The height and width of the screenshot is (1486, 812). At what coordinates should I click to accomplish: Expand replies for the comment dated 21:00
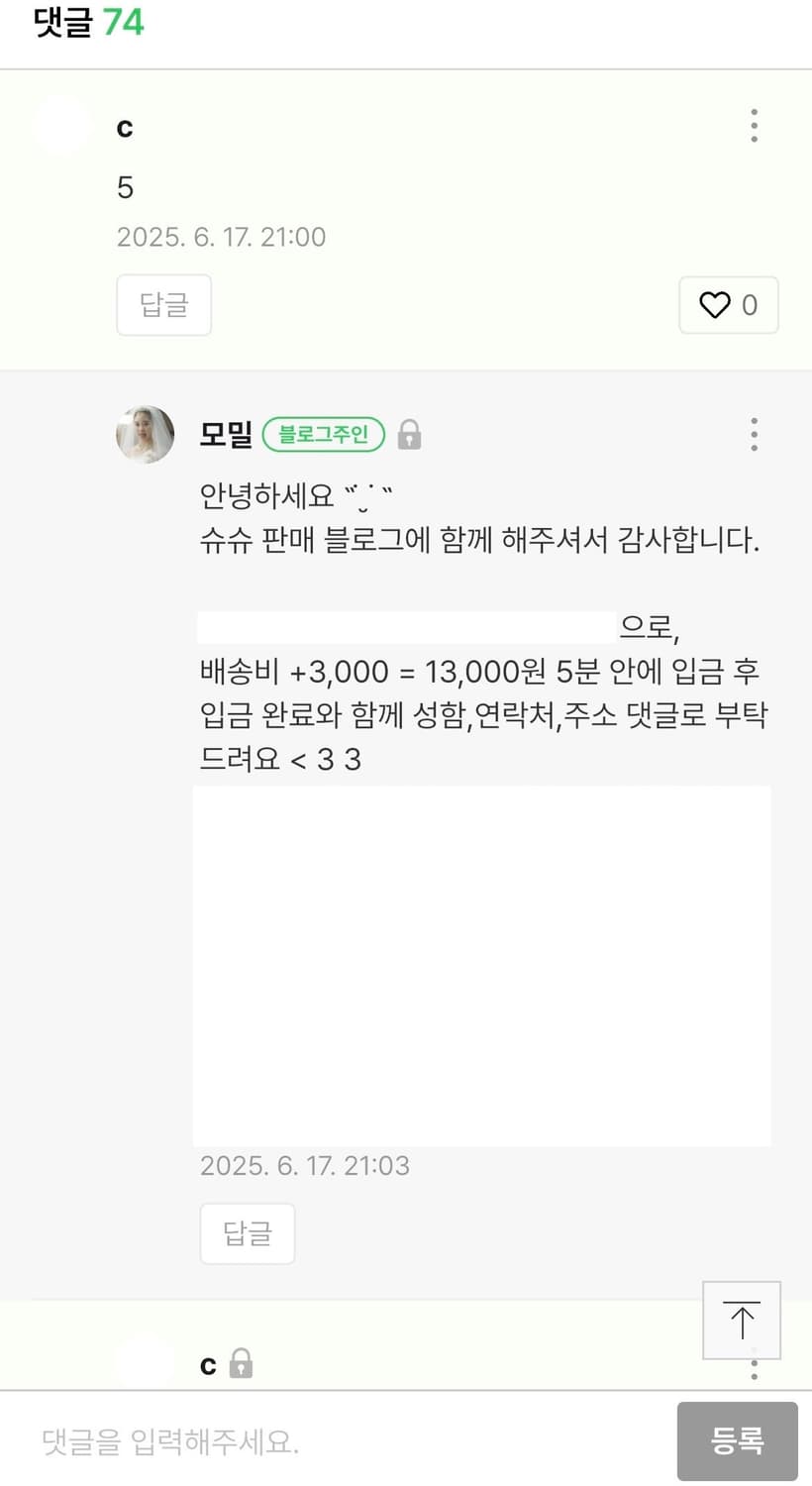tap(163, 305)
